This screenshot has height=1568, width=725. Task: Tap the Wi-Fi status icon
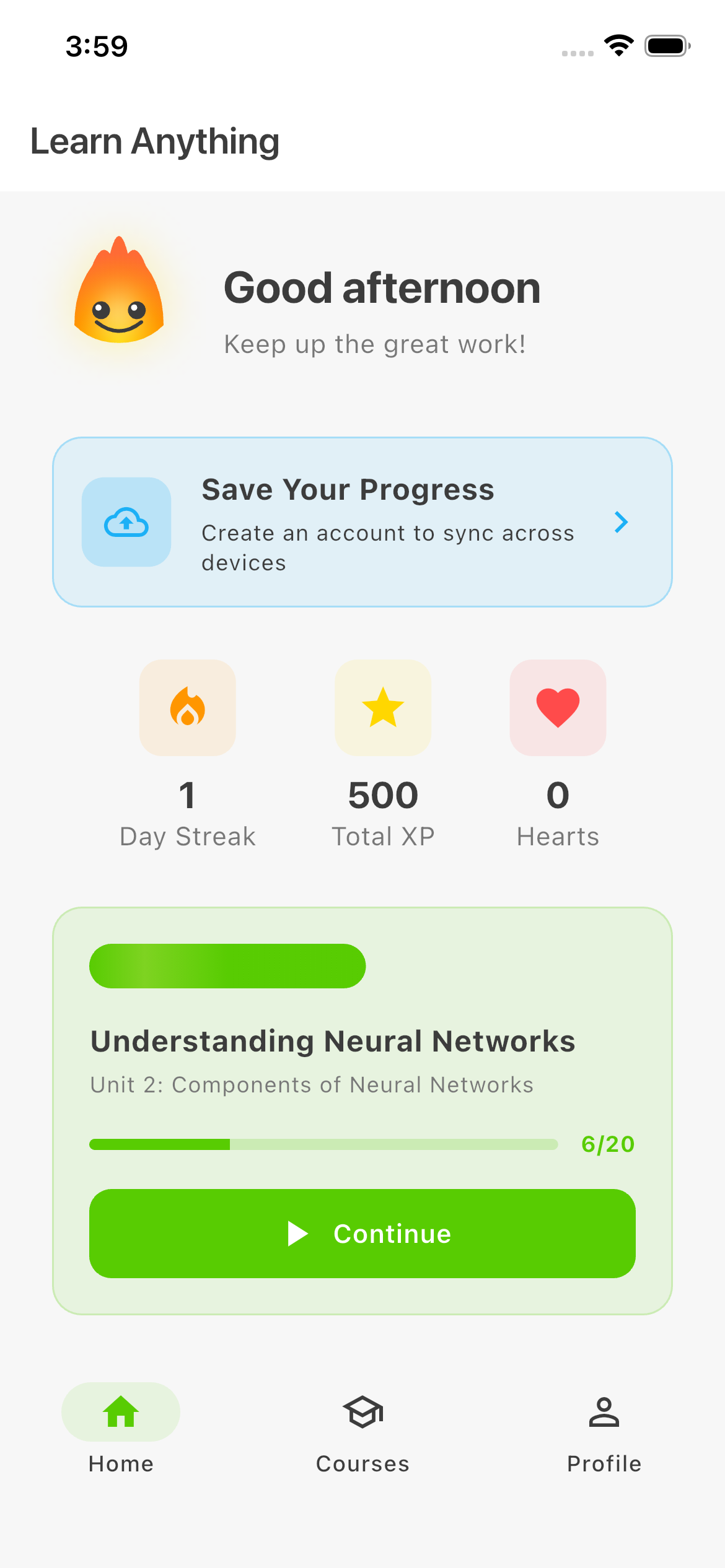(x=618, y=45)
